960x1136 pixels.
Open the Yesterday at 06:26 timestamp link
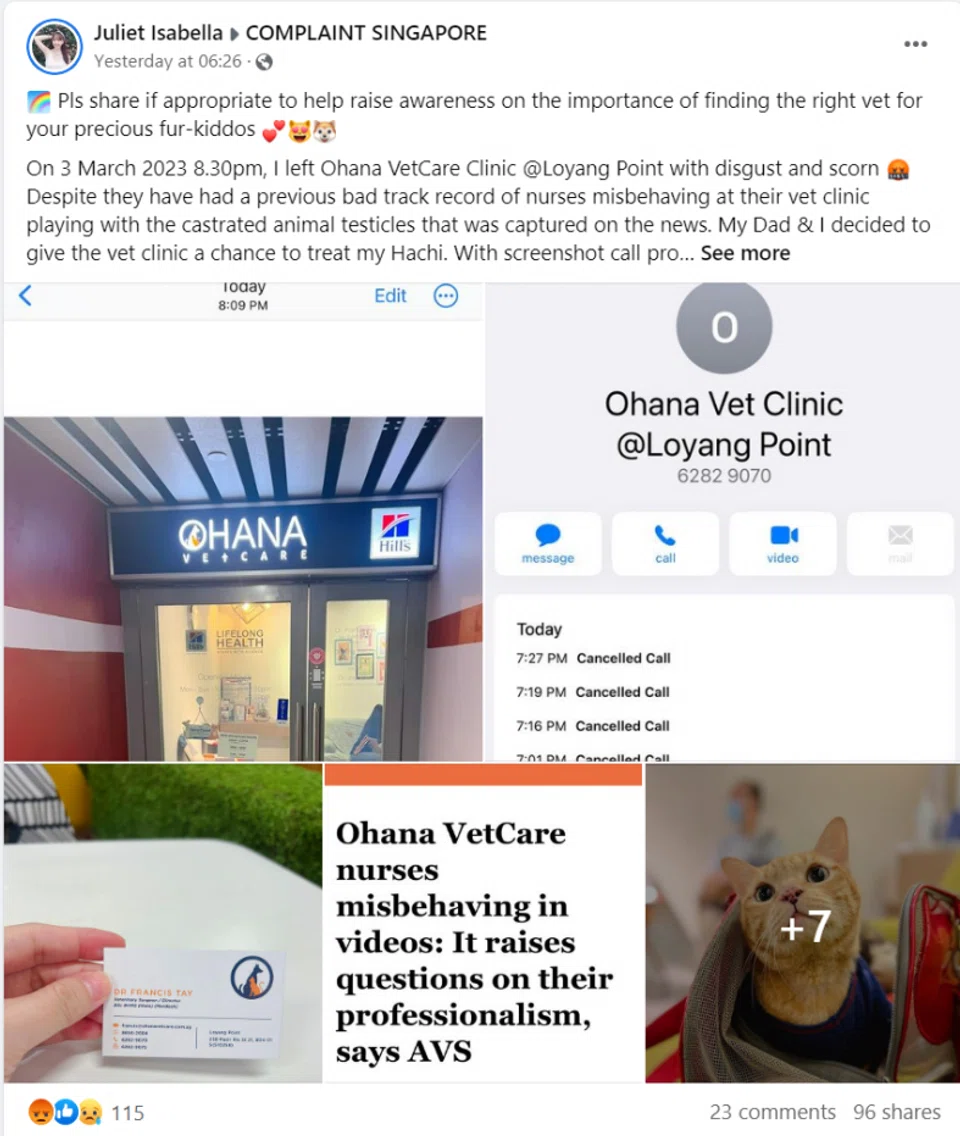[x=167, y=61]
